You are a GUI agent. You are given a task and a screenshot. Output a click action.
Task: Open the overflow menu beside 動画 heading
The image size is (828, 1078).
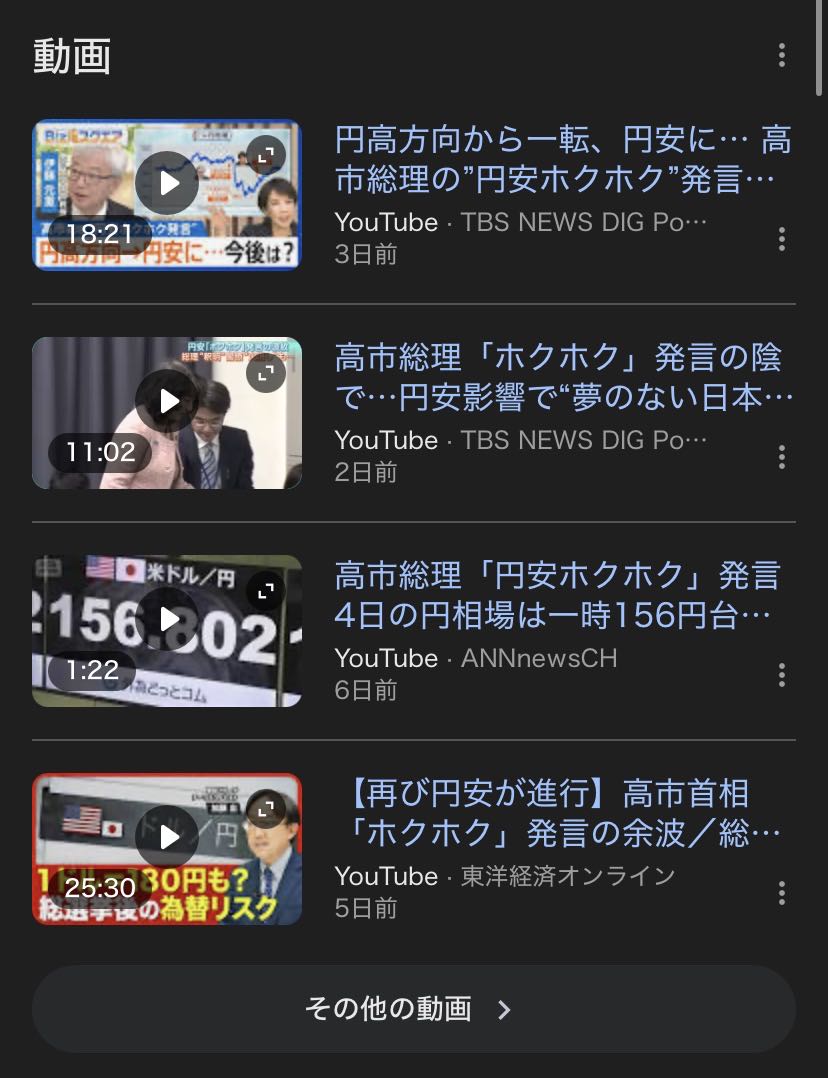pos(781,55)
